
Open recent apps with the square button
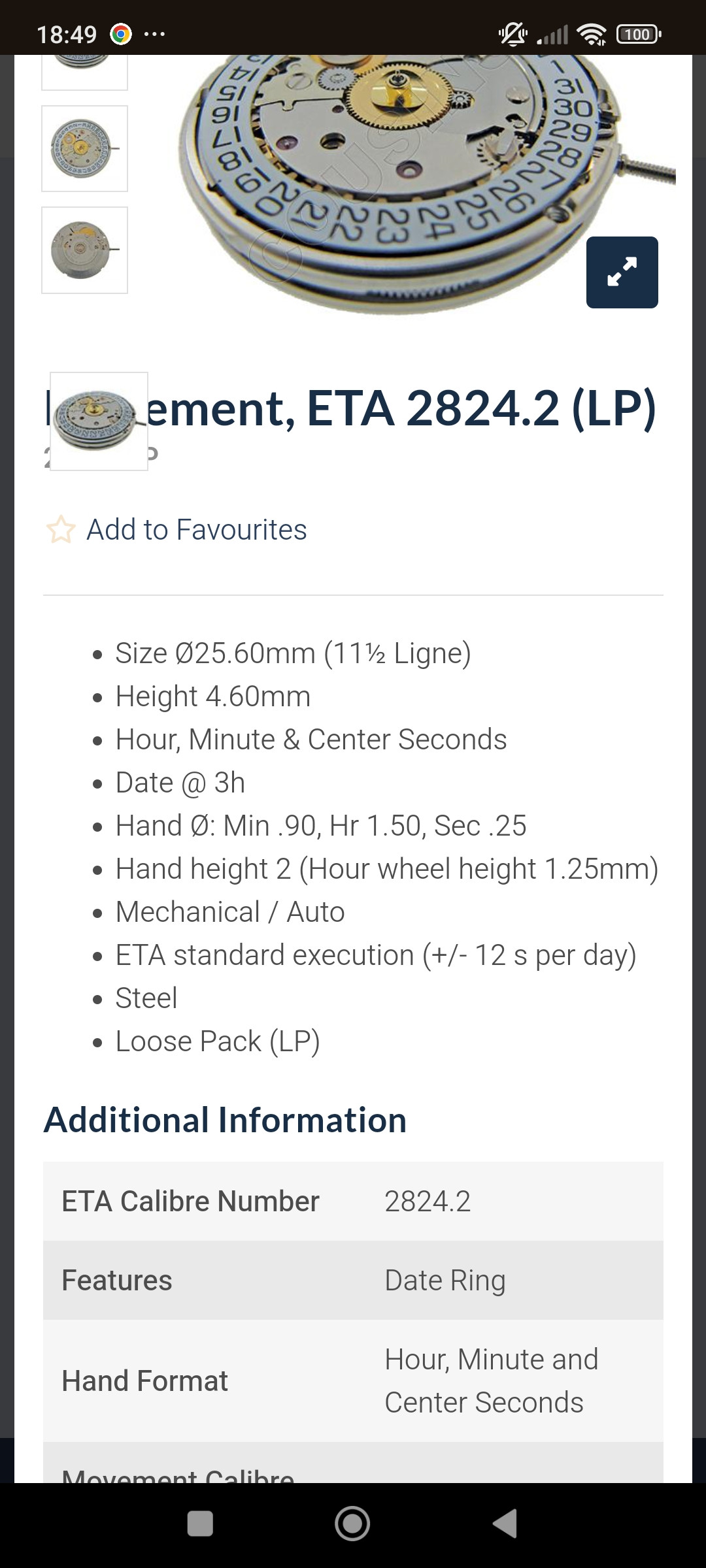pyautogui.click(x=200, y=1524)
